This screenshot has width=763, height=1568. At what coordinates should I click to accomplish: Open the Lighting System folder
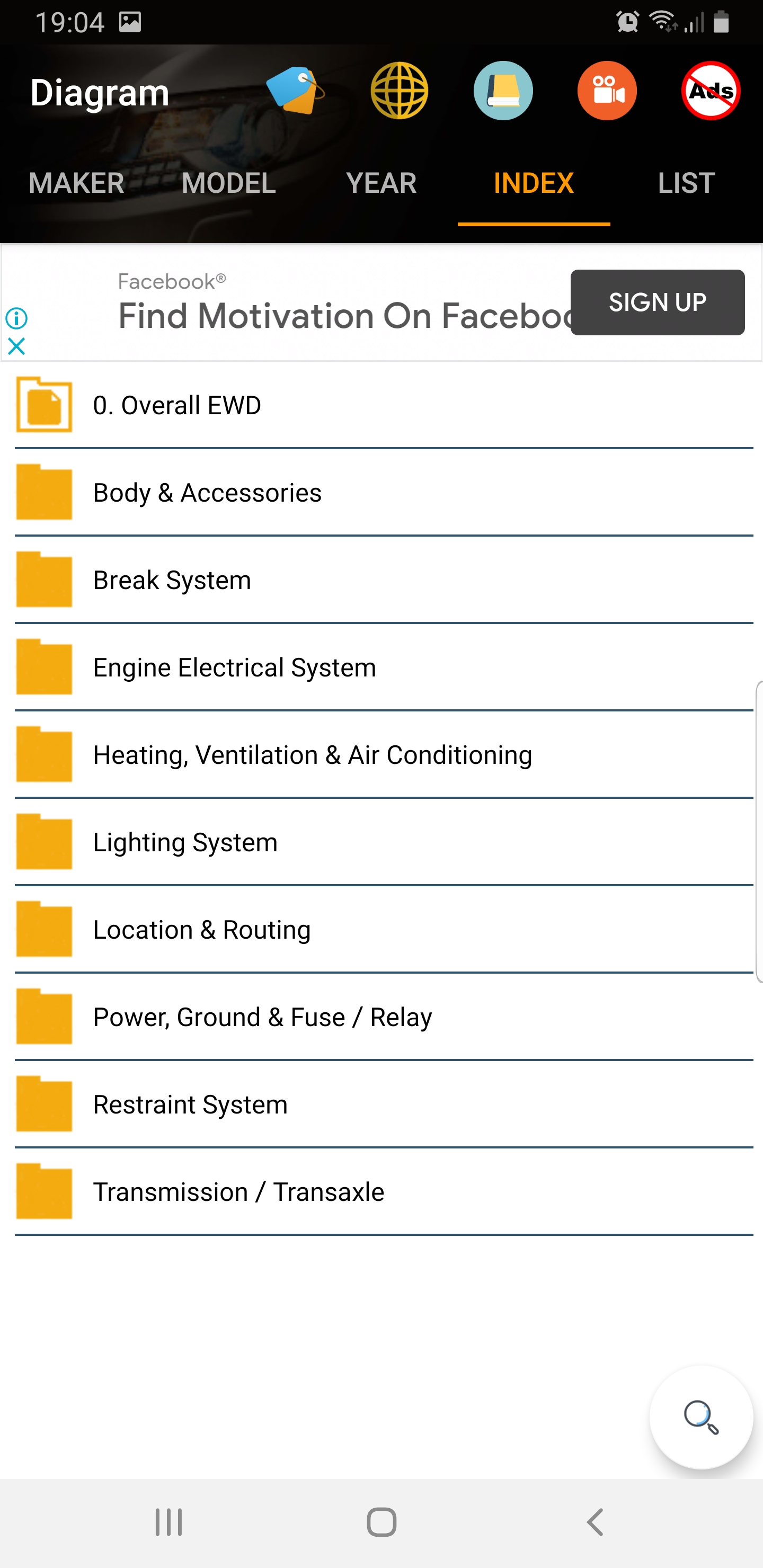pos(384,842)
